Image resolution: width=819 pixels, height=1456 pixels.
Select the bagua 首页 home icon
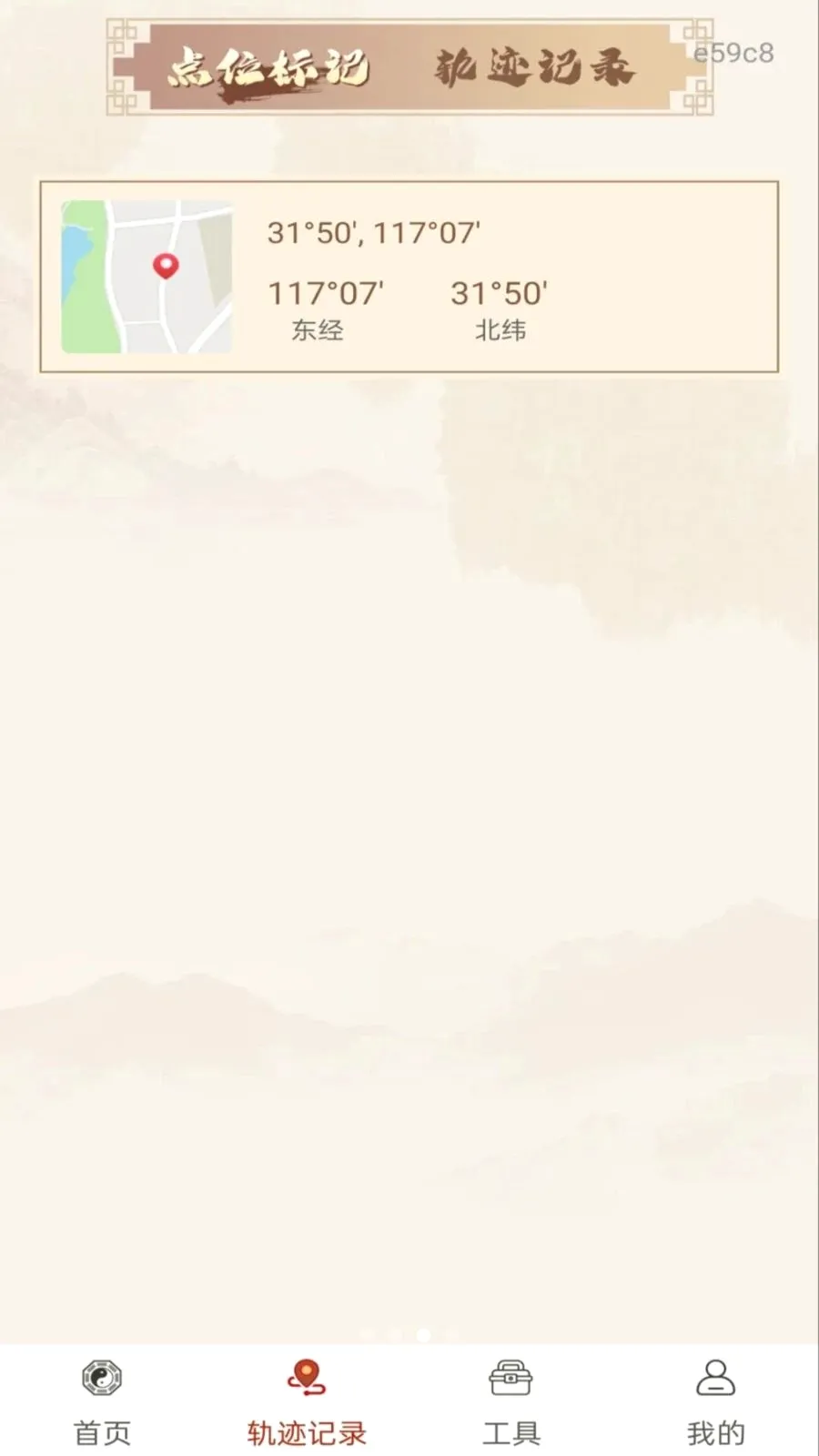[x=100, y=1379]
